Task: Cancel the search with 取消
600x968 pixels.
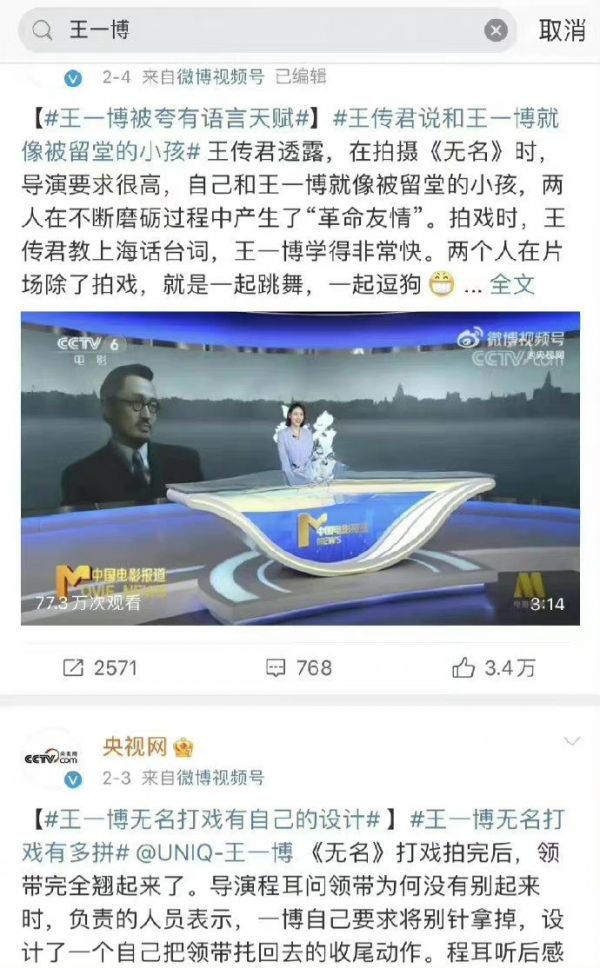Action: (561, 31)
